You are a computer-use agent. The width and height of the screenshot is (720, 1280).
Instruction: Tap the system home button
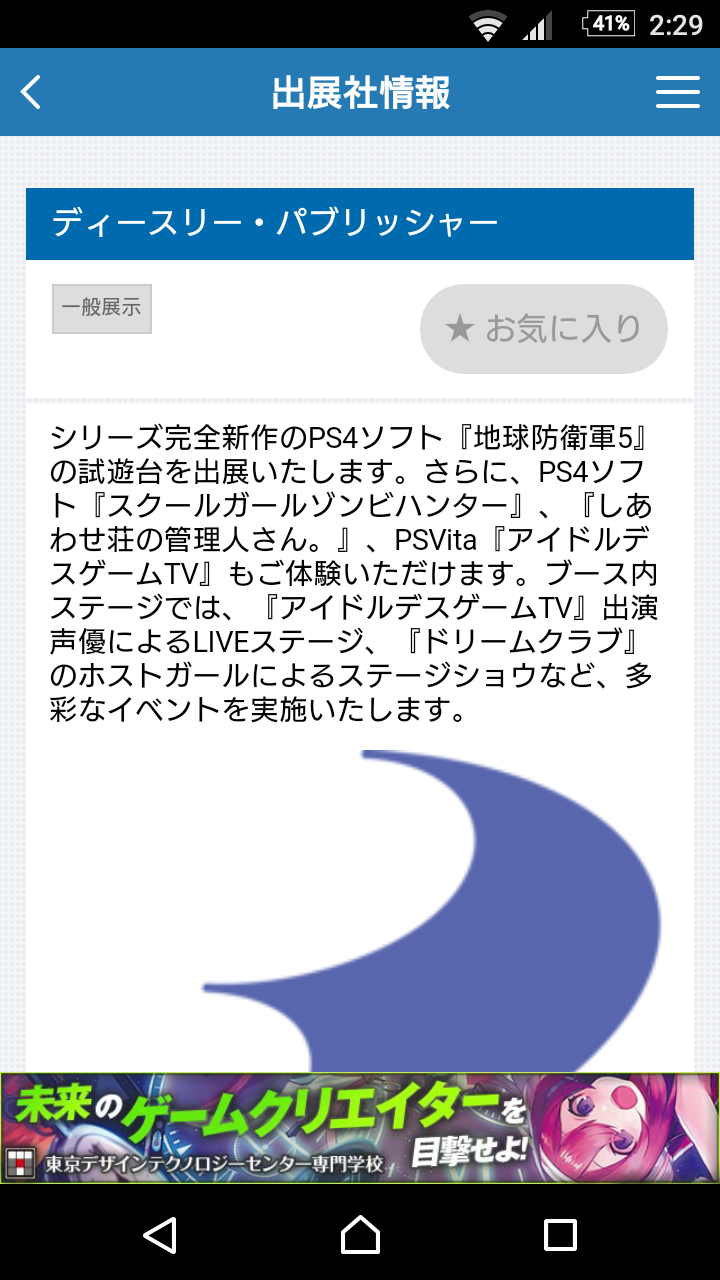pyautogui.click(x=360, y=1235)
